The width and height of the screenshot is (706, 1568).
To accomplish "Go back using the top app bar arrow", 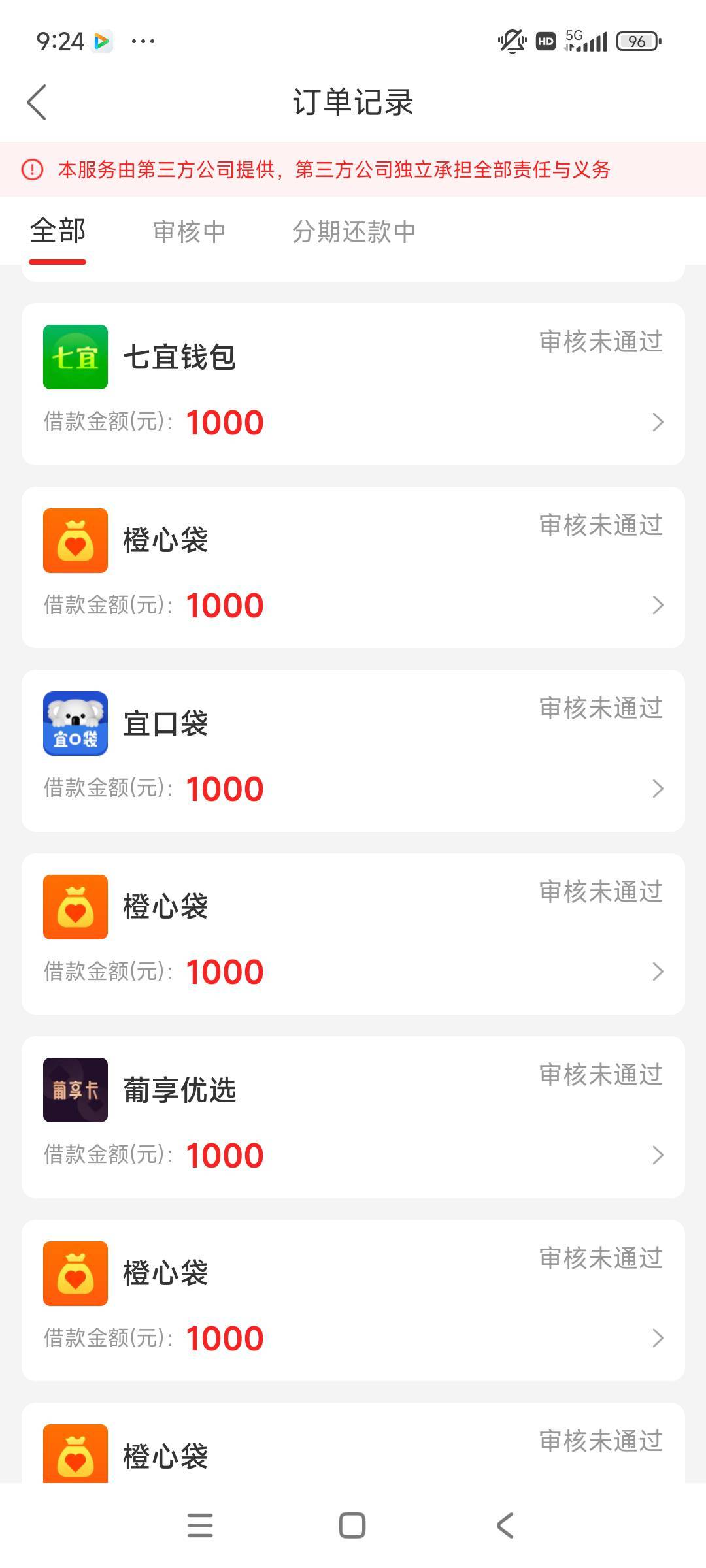I will tap(37, 103).
